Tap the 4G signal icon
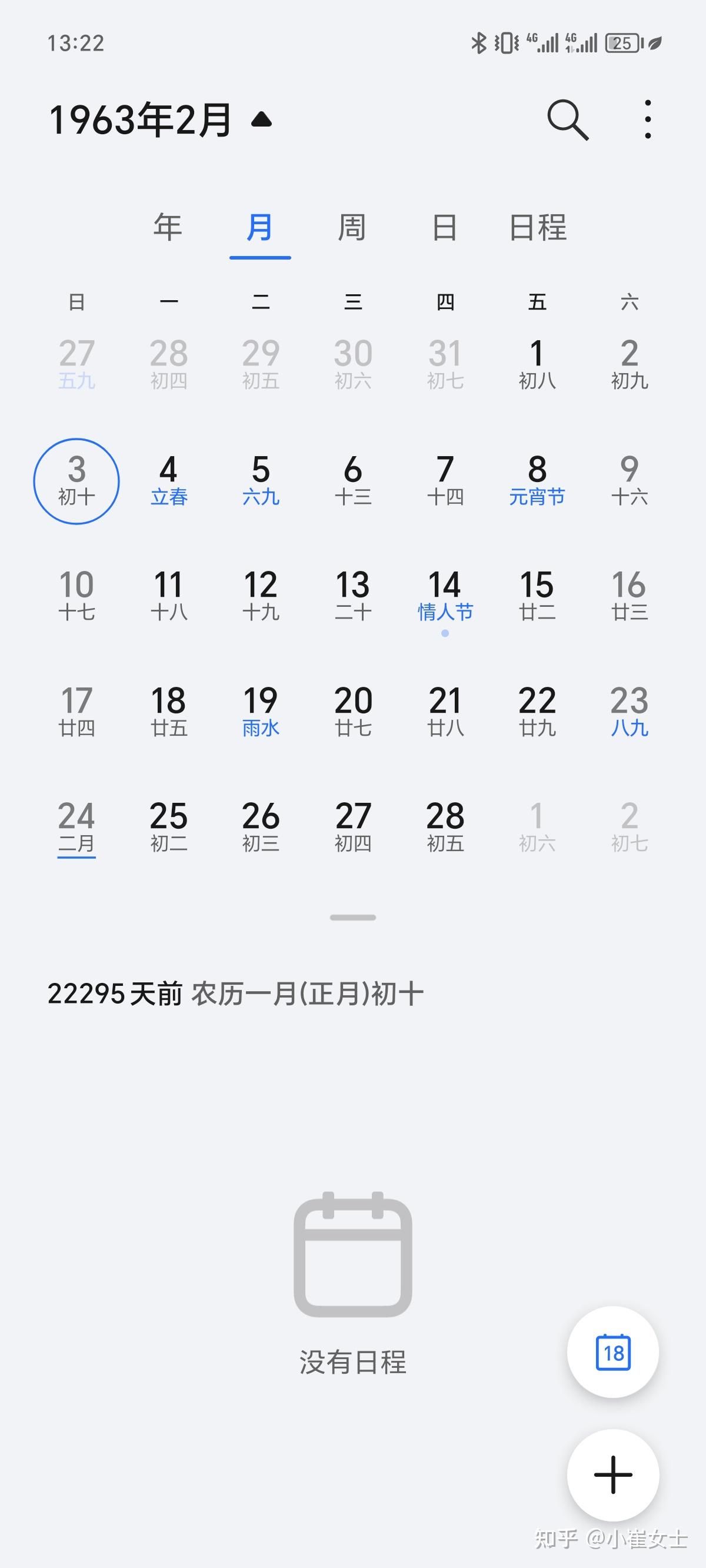The image size is (706, 1568). coord(542,41)
